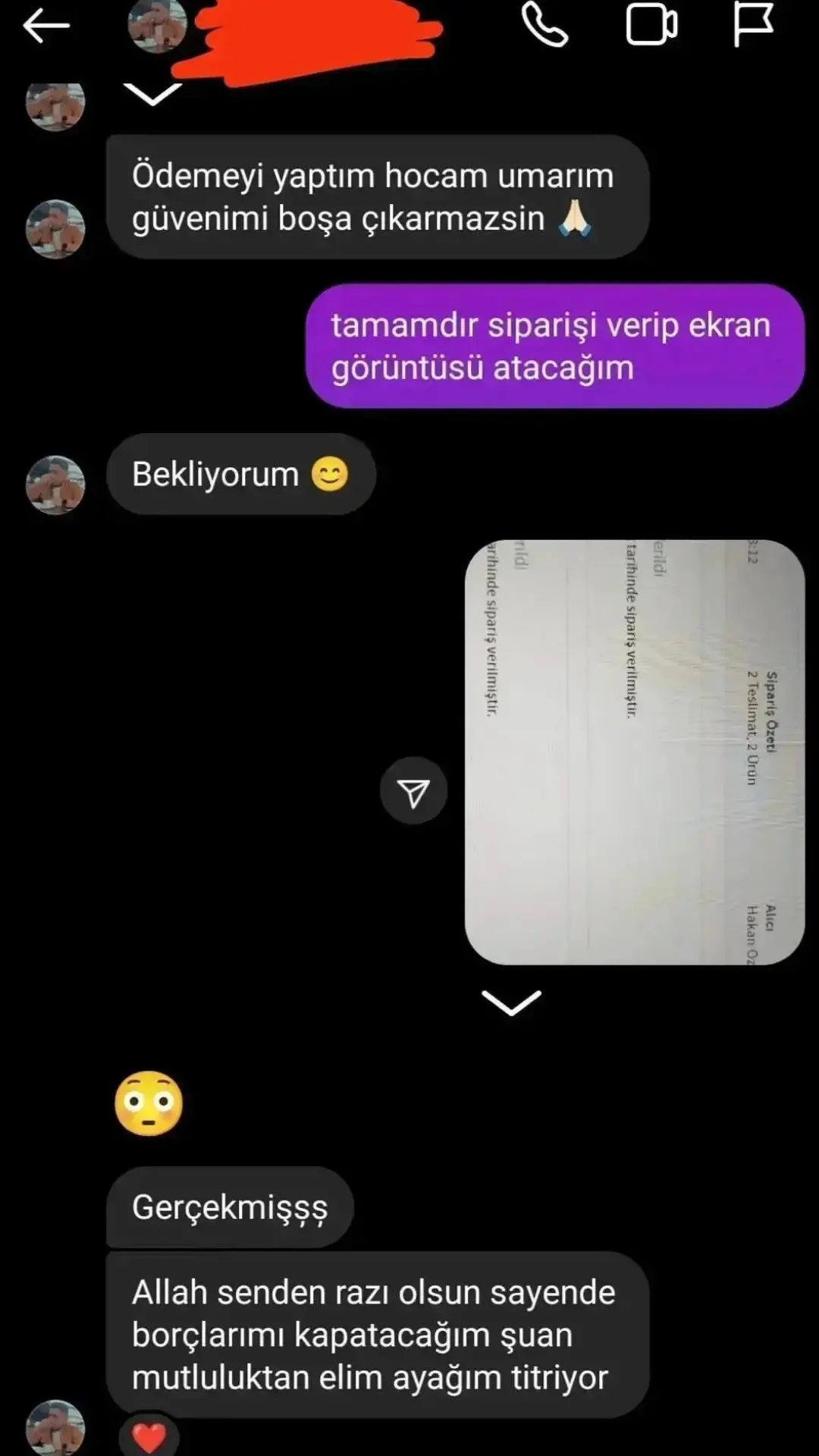Tap the heart reaction under the last message
819x1456 pixels.
click(149, 1436)
